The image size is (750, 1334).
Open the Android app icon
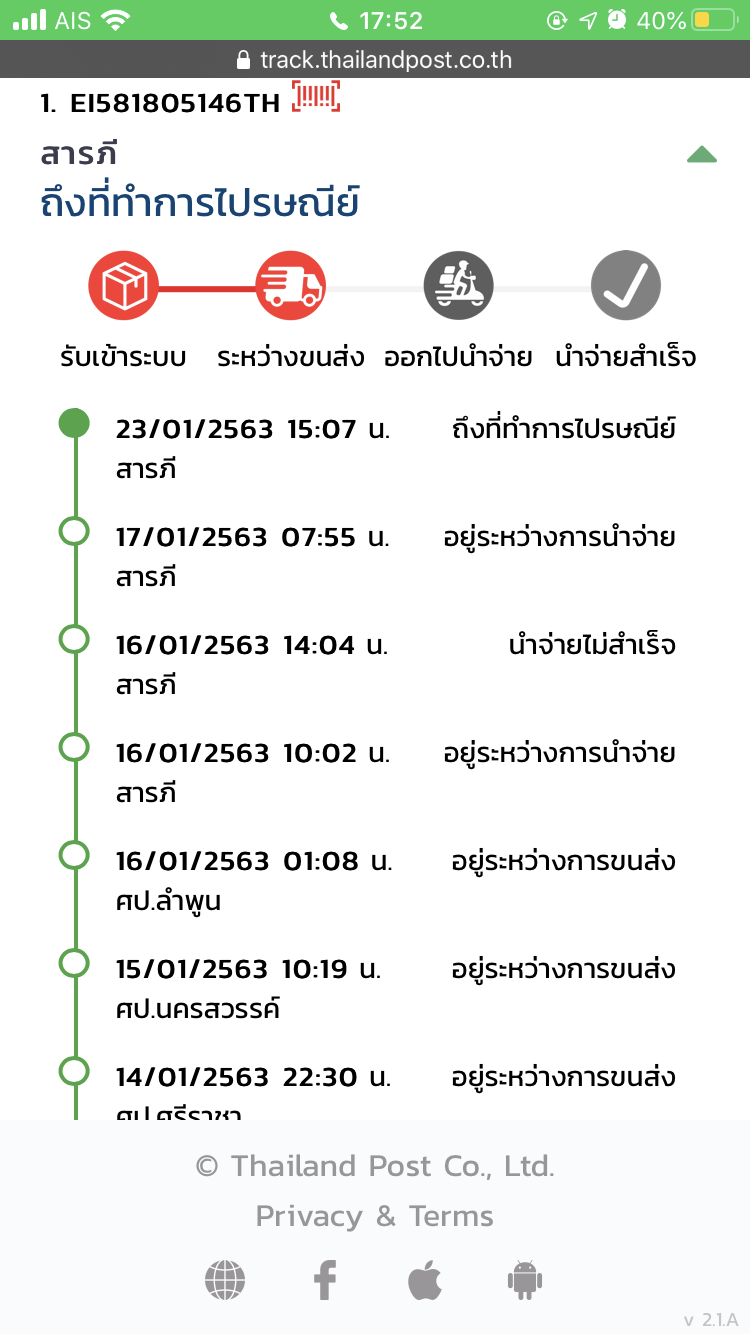pyautogui.click(x=525, y=1279)
